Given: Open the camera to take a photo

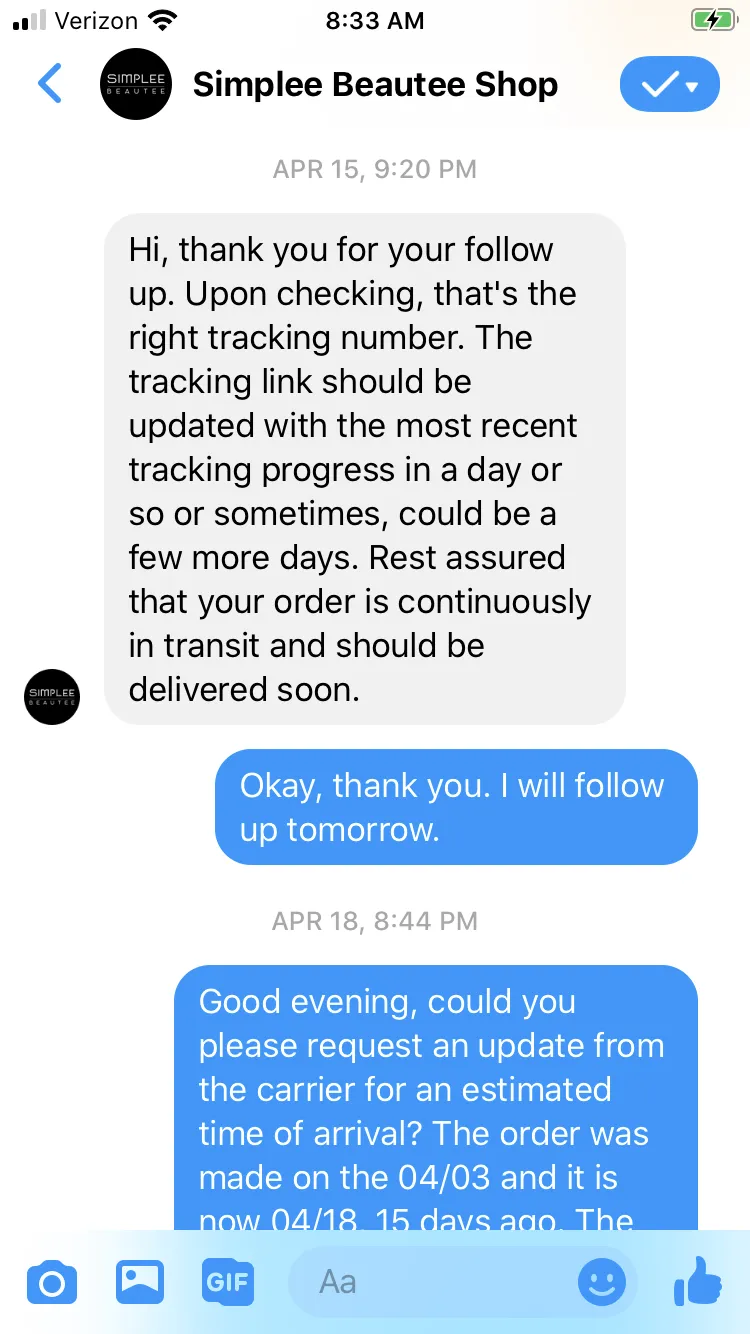Looking at the screenshot, I should 51,1281.
